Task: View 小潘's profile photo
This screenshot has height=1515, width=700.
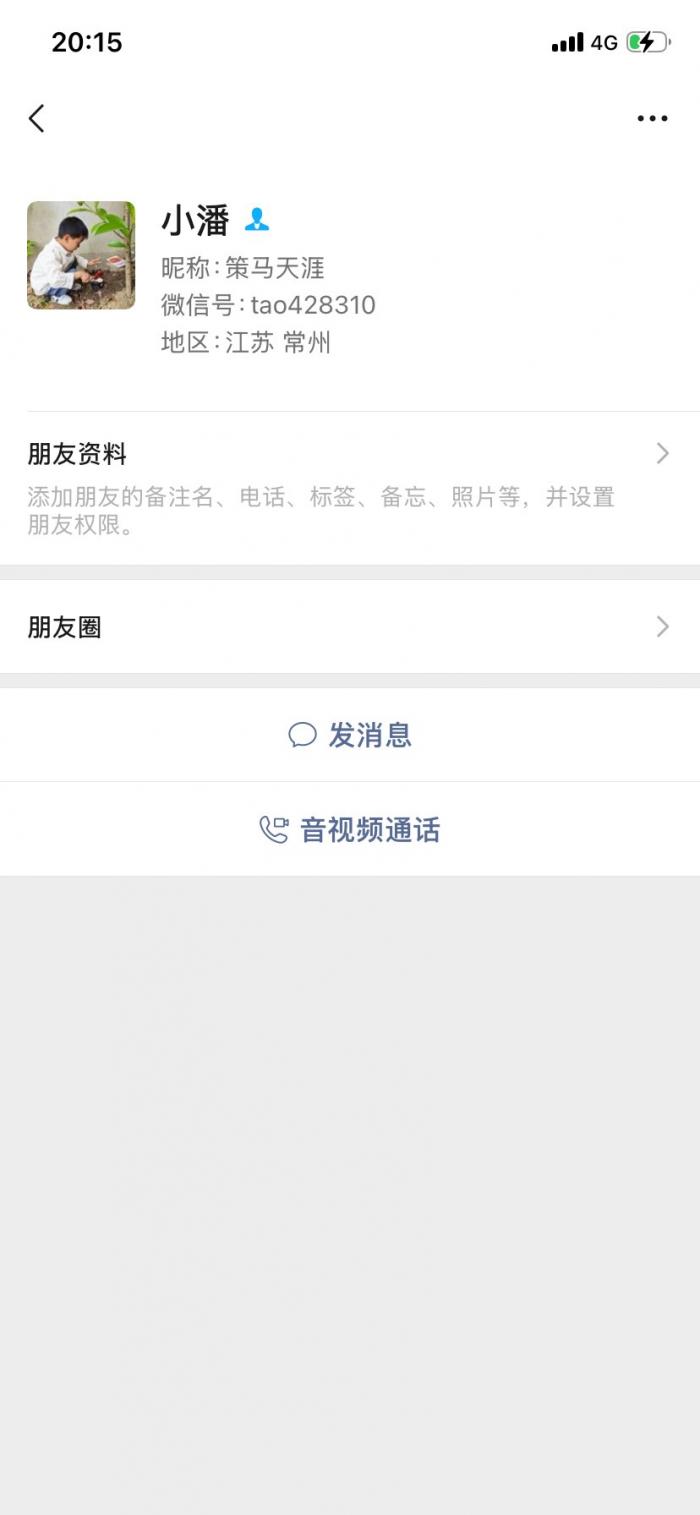Action: coord(81,255)
